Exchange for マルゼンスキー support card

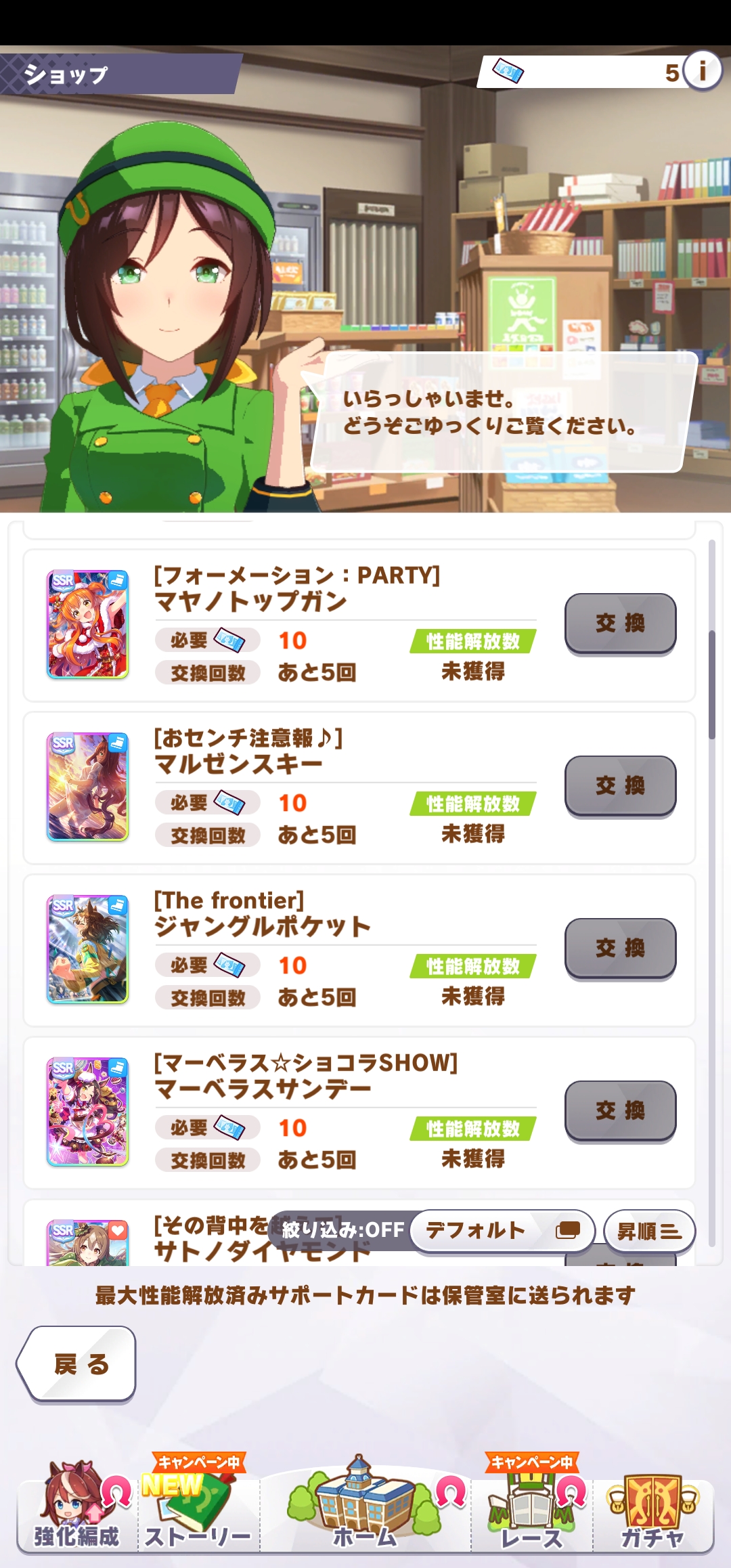point(620,785)
